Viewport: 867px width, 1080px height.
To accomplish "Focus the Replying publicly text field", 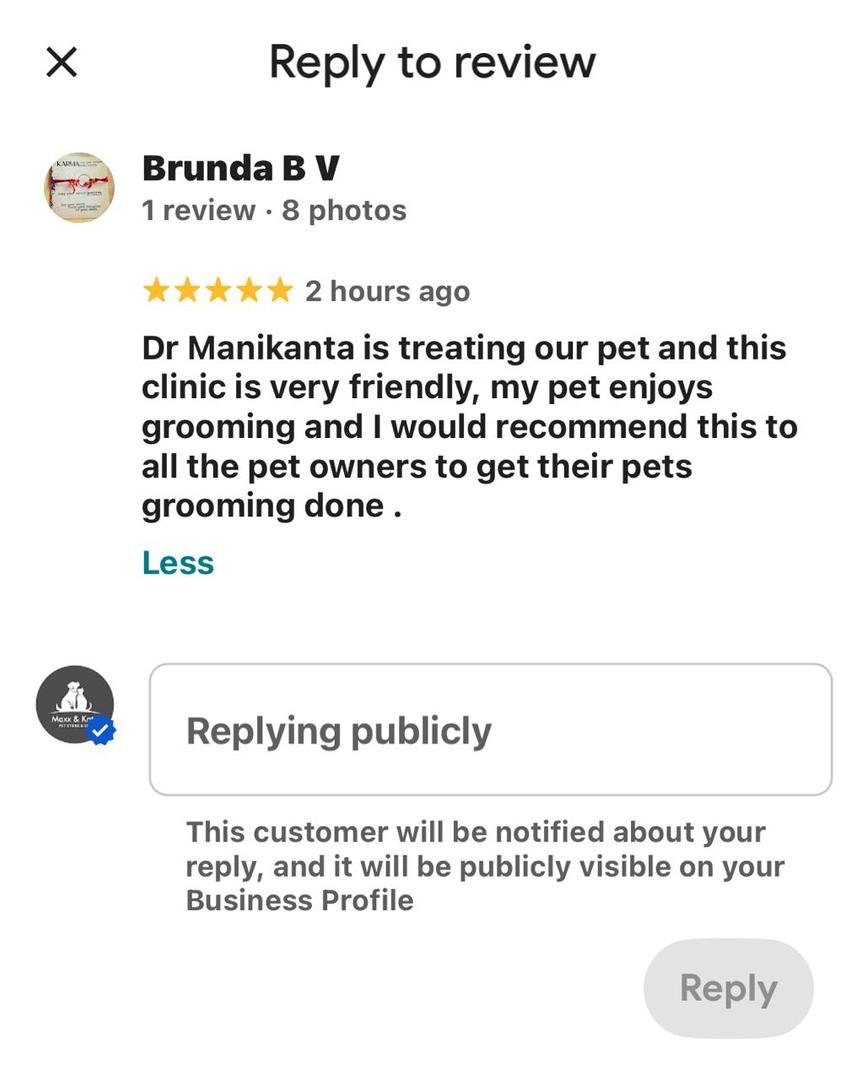I will pyautogui.click(x=490, y=730).
